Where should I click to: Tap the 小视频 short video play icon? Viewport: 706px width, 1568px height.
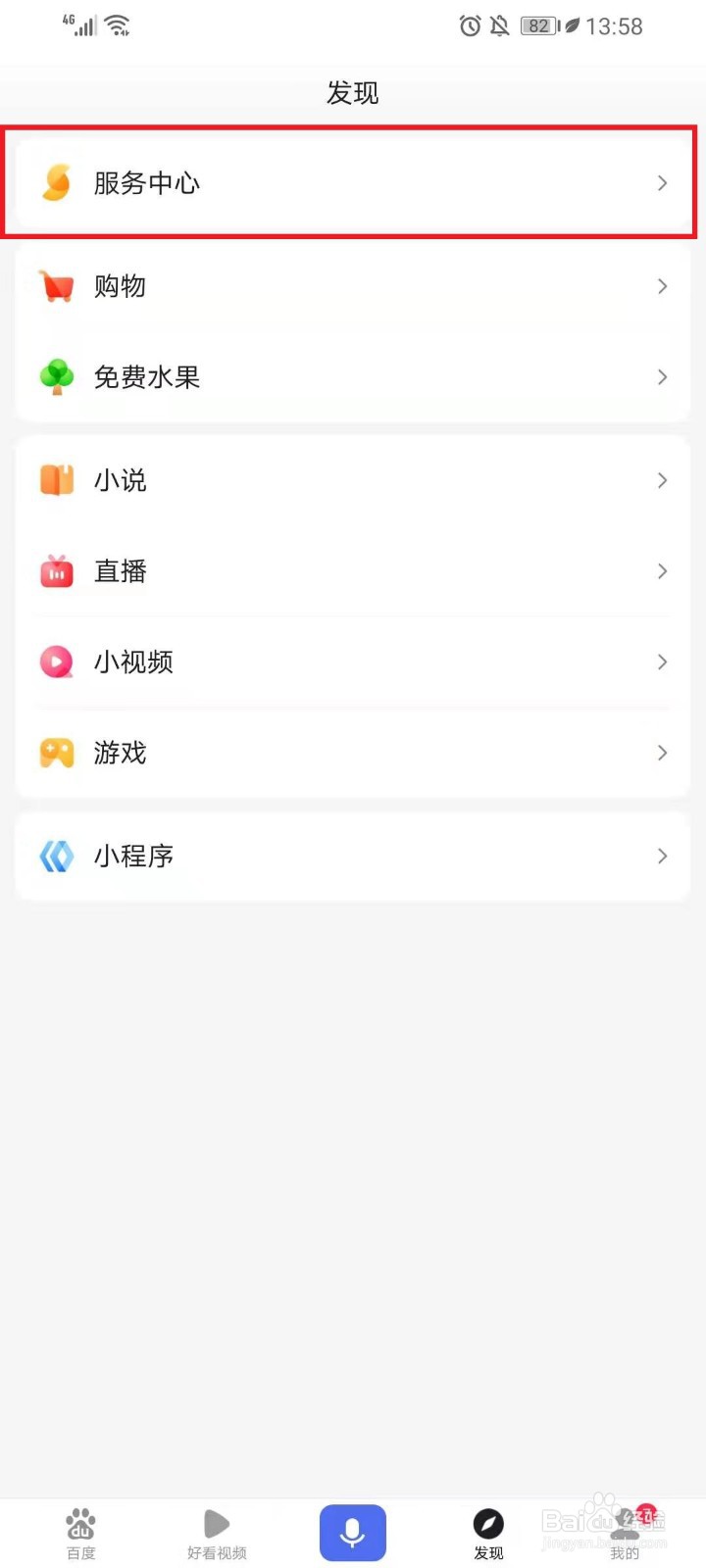click(x=56, y=661)
